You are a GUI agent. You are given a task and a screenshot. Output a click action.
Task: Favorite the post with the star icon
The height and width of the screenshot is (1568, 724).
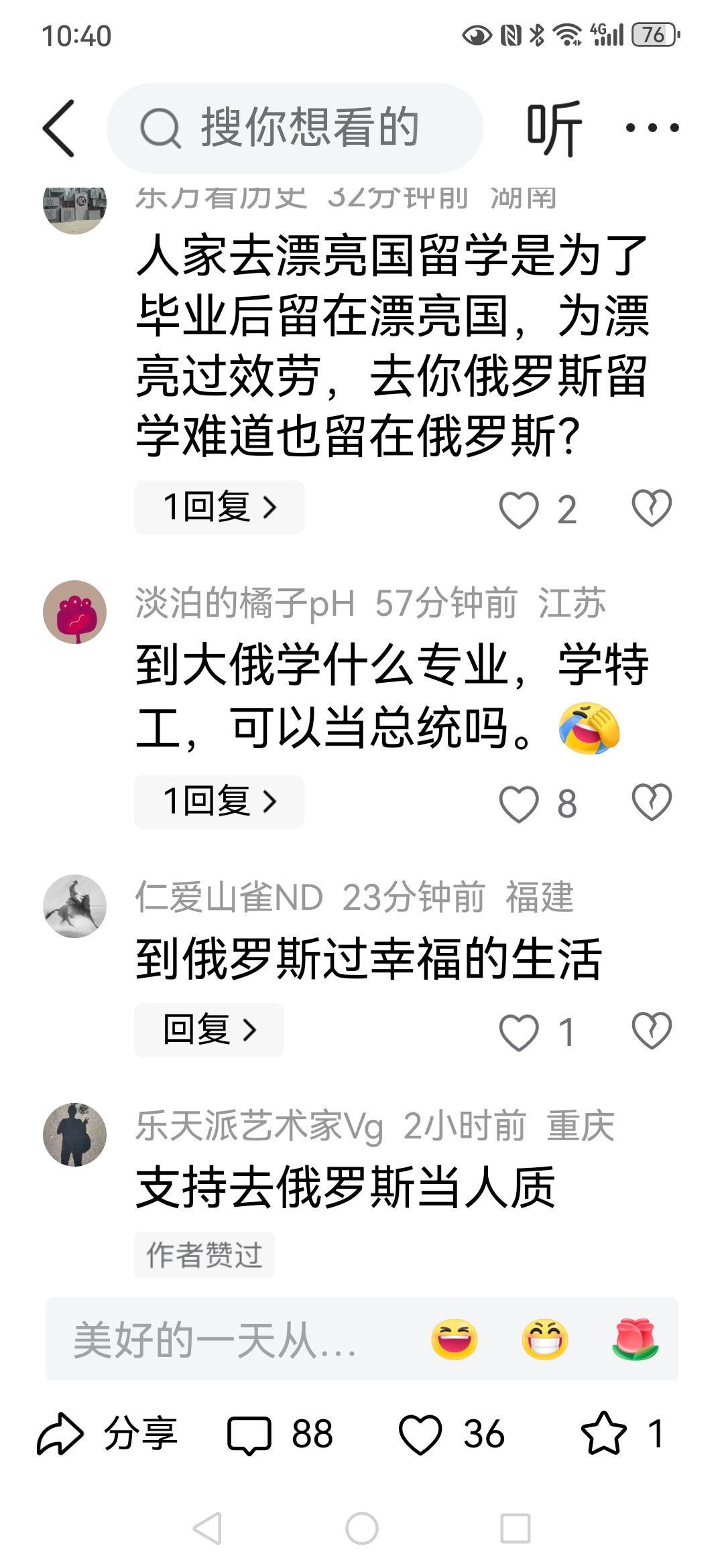[603, 1434]
